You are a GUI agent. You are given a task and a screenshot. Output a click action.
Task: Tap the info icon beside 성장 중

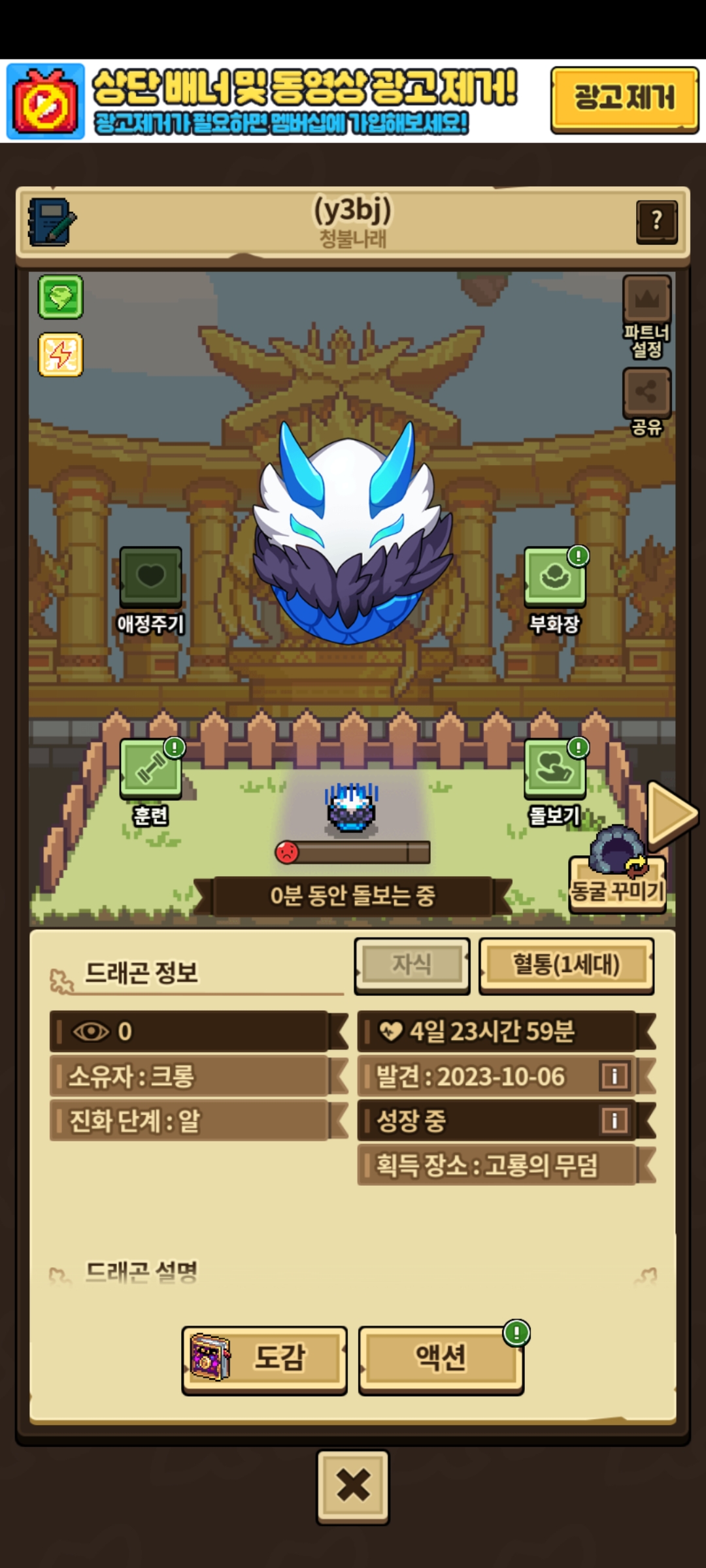point(614,1120)
